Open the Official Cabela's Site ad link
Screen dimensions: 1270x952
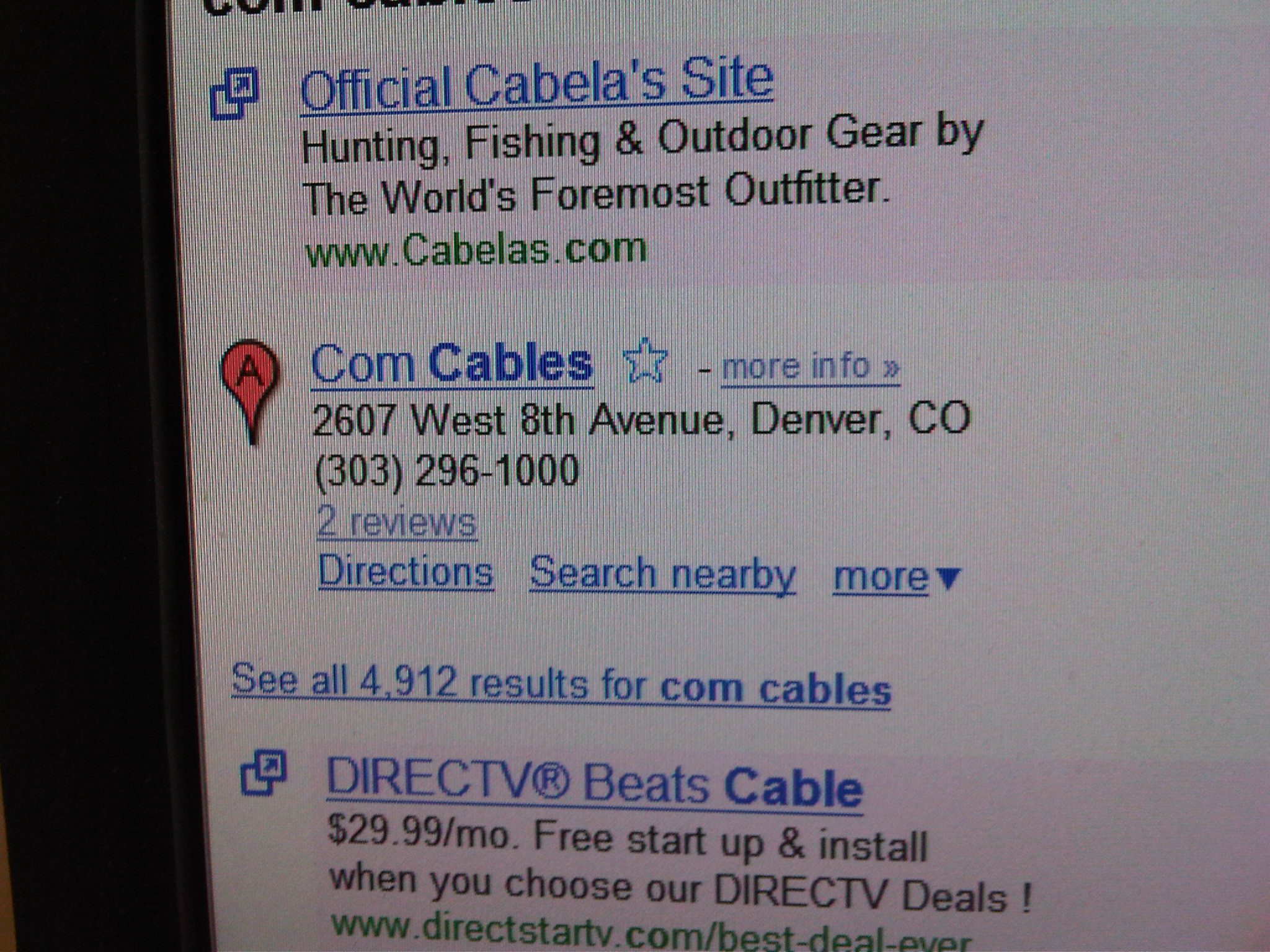point(536,90)
